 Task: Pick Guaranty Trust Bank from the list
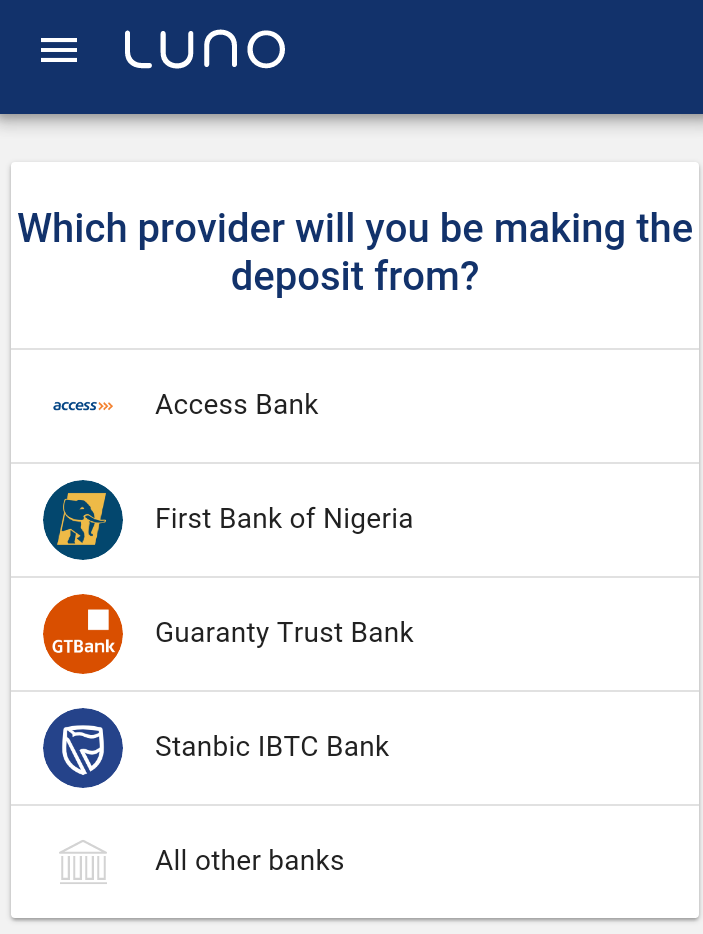click(354, 634)
